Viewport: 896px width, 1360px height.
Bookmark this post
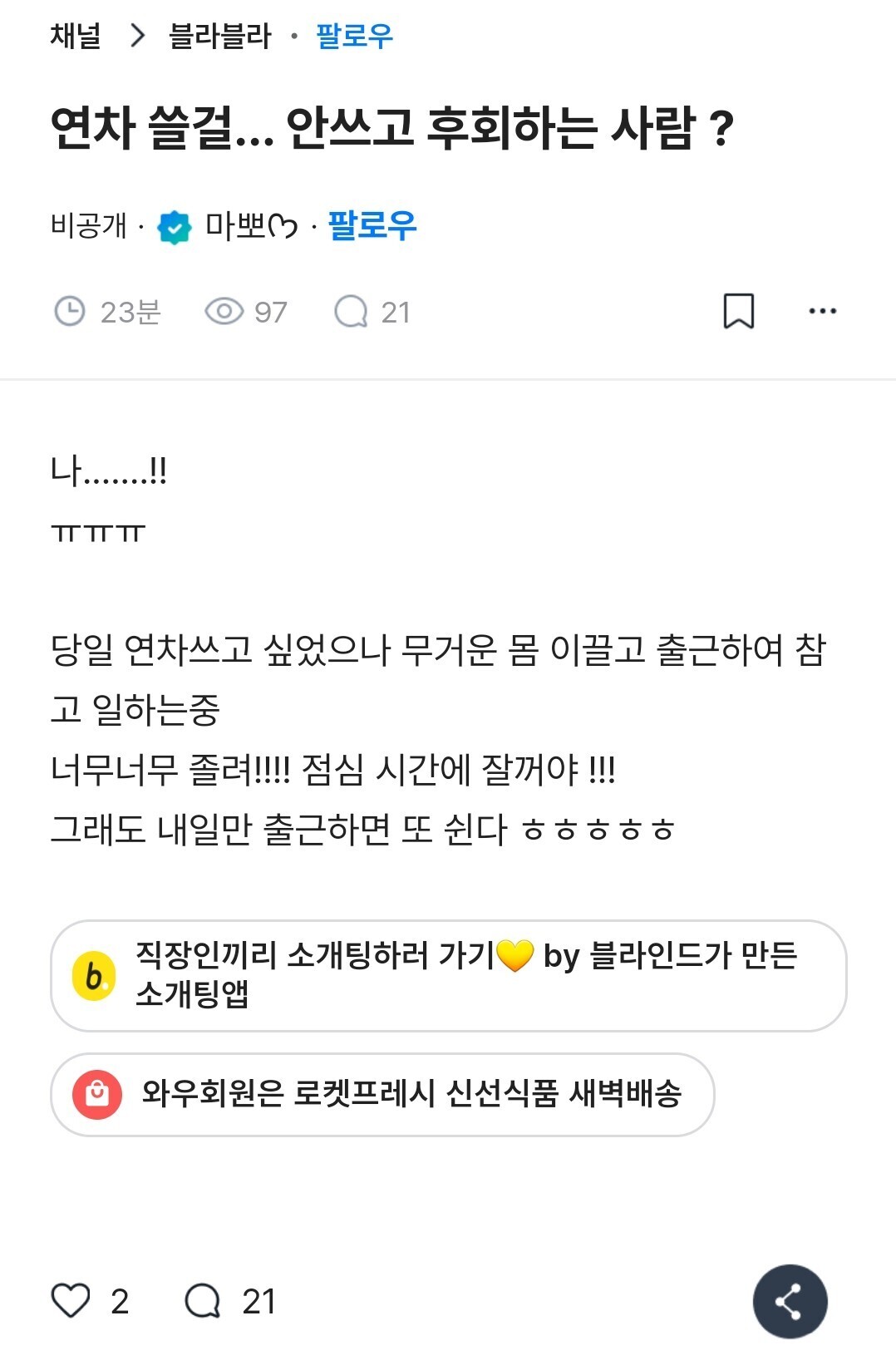pyautogui.click(x=738, y=312)
